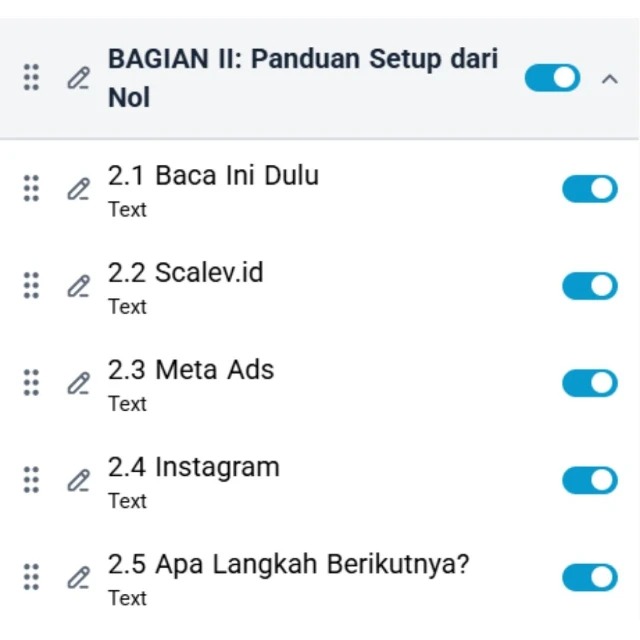The image size is (640, 640).
Task: Edit the 2.3 Meta Ads lesson
Action: (x=78, y=383)
